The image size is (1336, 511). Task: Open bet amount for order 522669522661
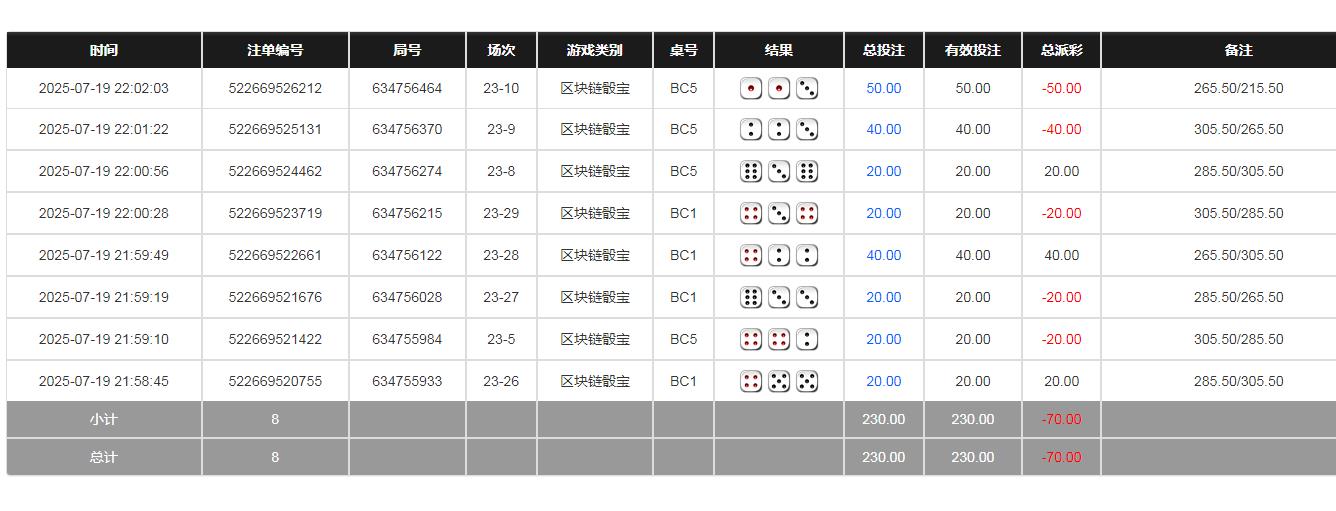[x=883, y=255]
